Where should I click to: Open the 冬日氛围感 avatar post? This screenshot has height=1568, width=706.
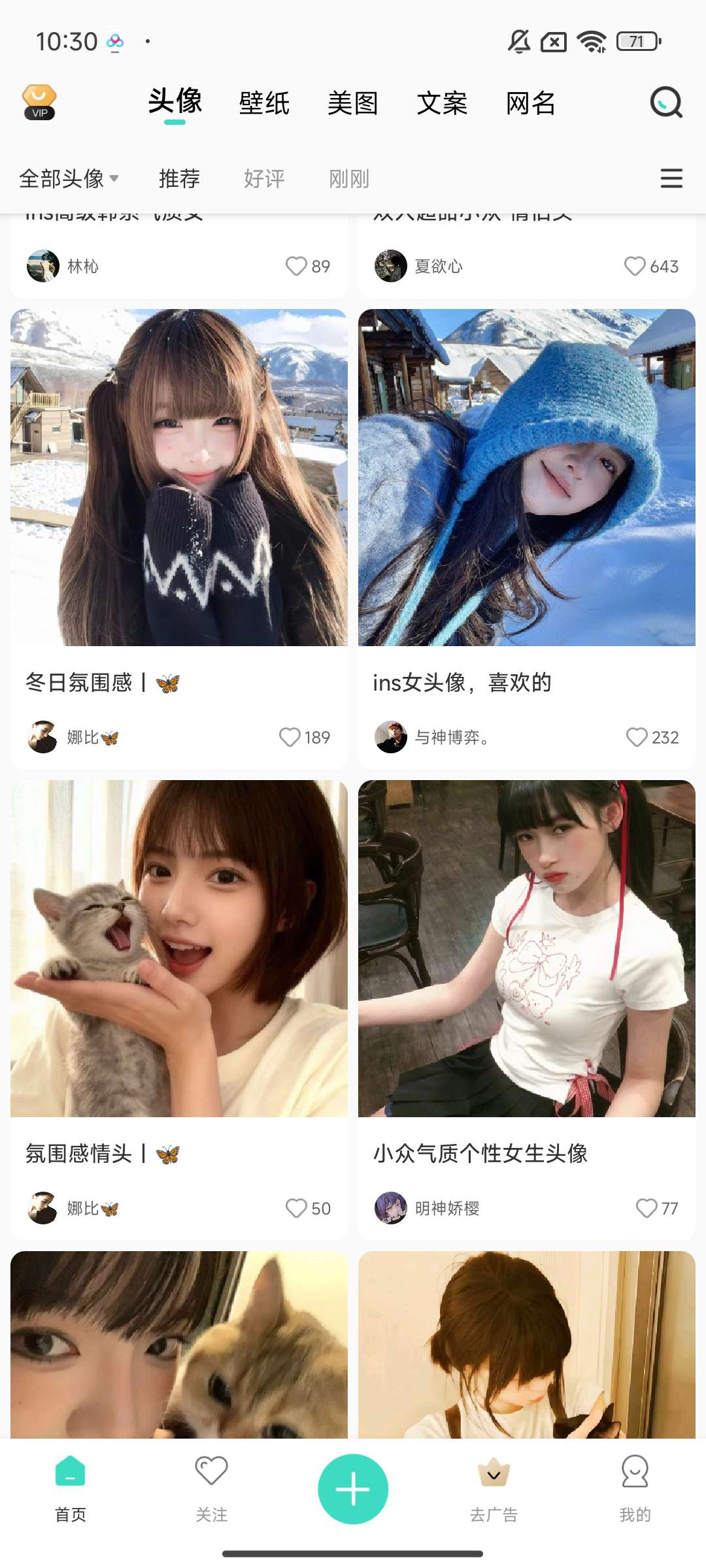(x=178, y=478)
